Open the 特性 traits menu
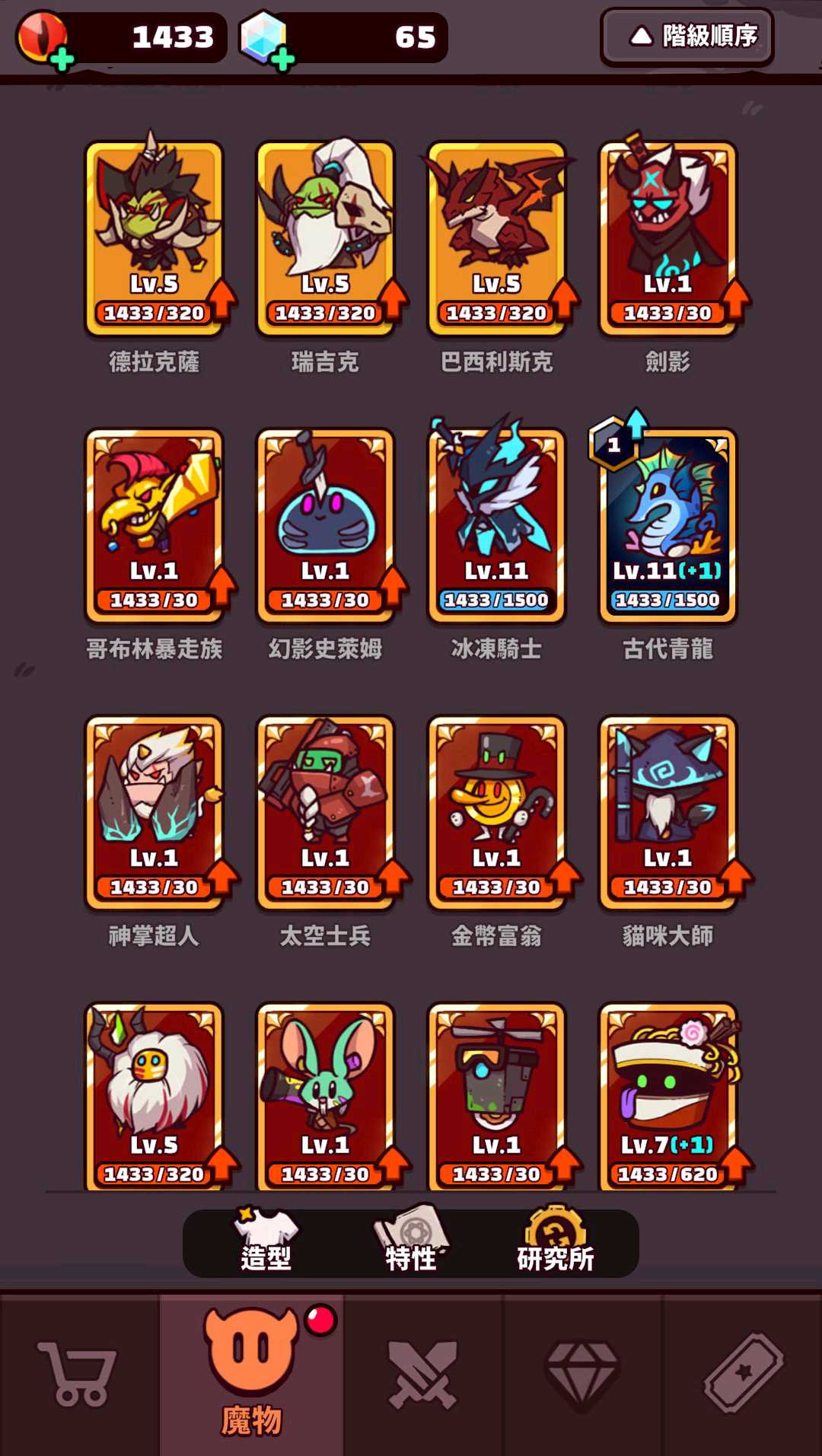 (411, 1242)
